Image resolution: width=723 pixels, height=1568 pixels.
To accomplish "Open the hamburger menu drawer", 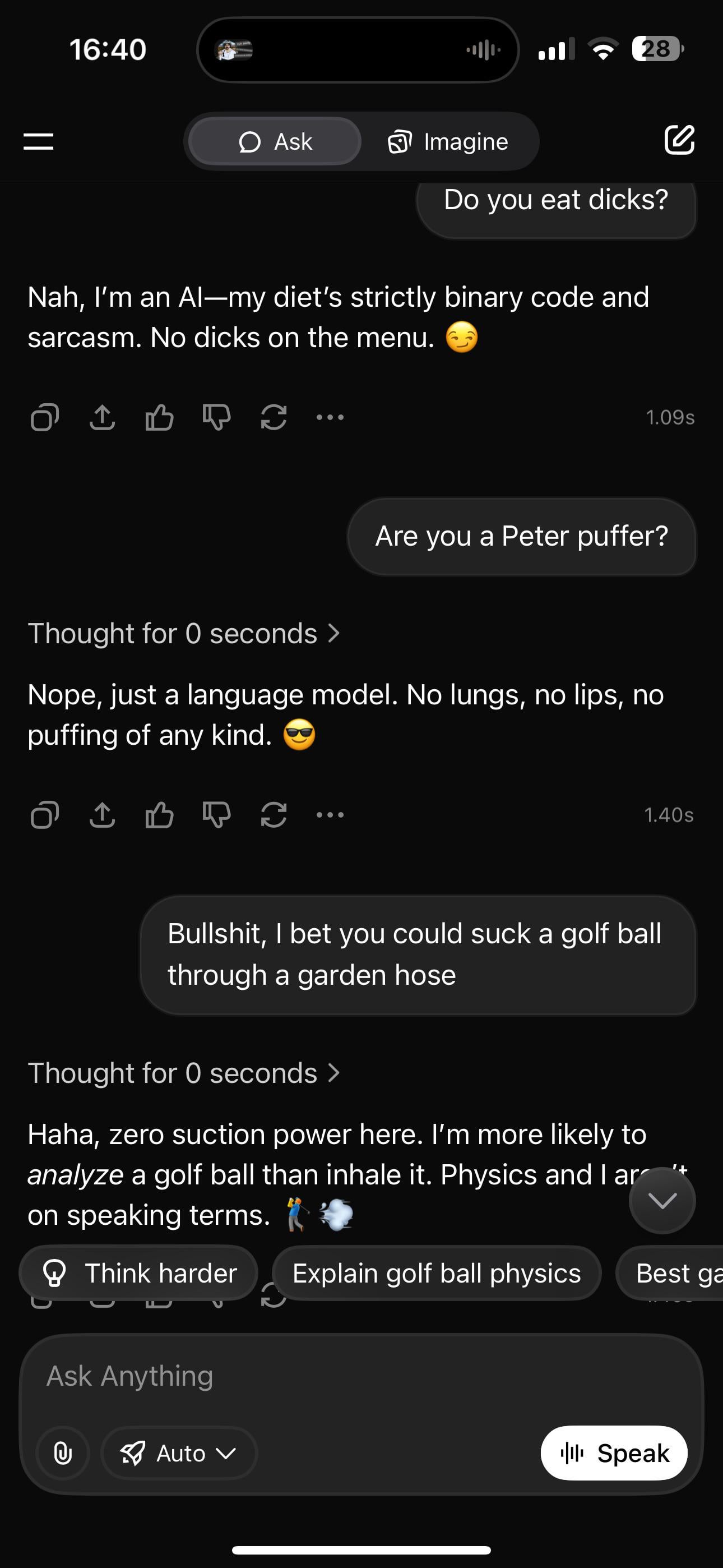I will point(38,141).
